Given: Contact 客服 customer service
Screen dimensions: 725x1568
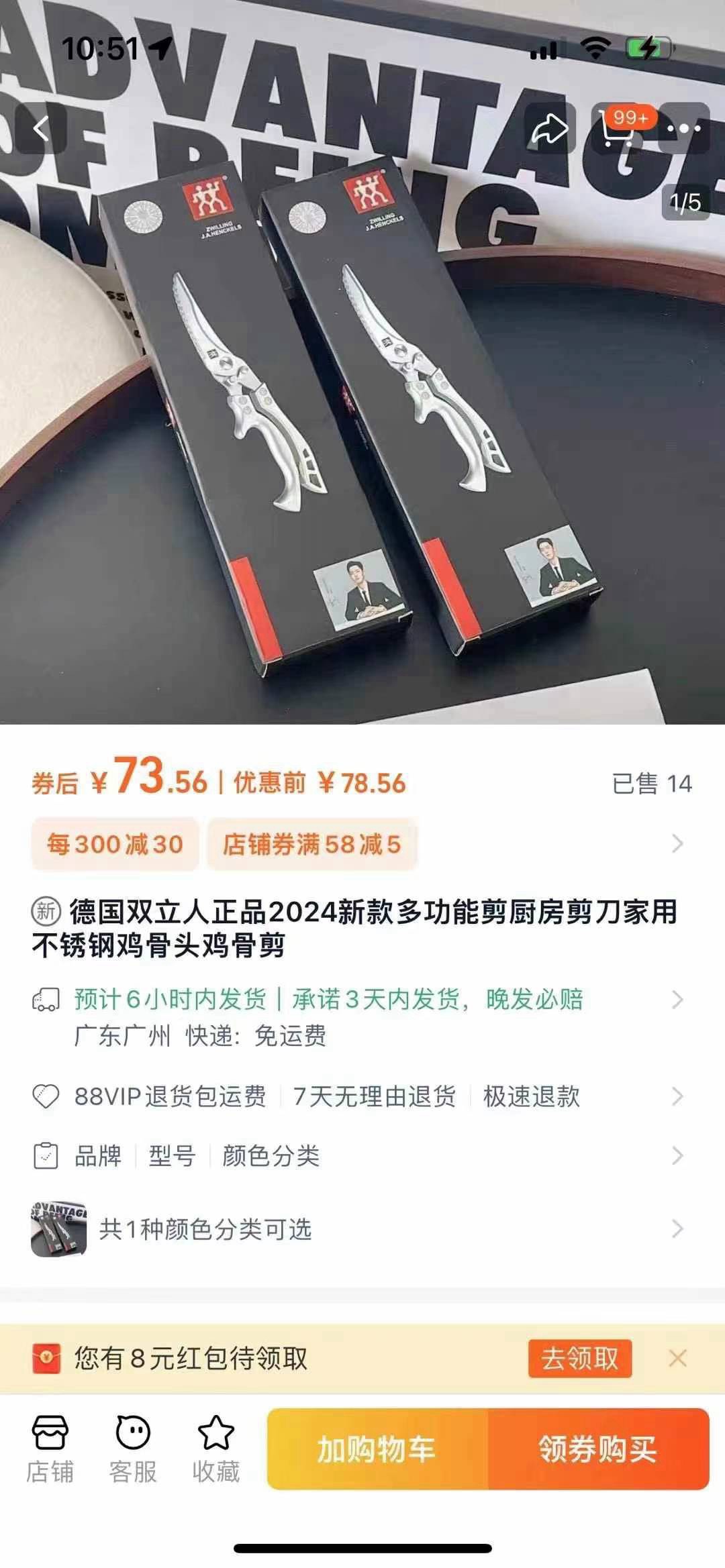Looking at the screenshot, I should click(133, 1449).
